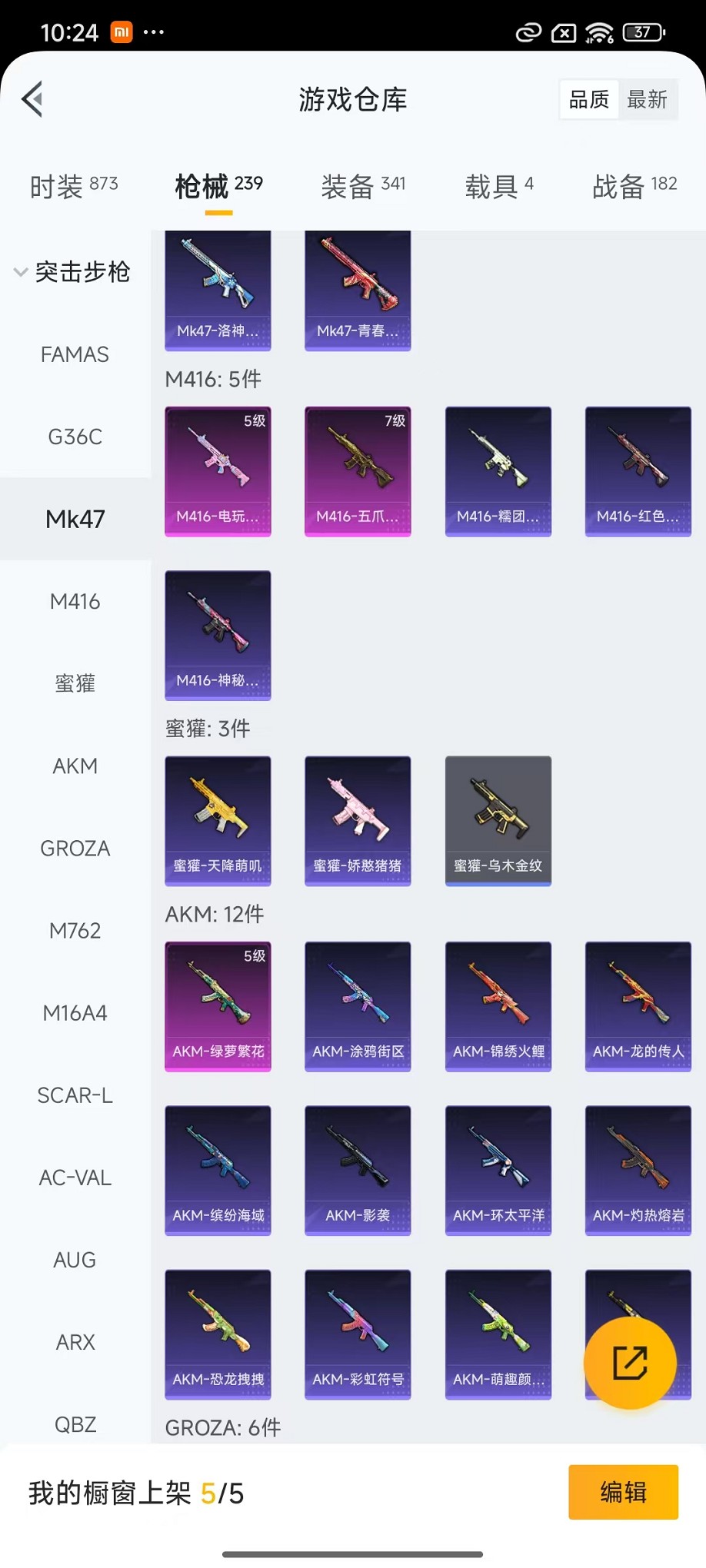Go back from the game warehouse
The height and width of the screenshot is (1568, 706).
(x=32, y=99)
